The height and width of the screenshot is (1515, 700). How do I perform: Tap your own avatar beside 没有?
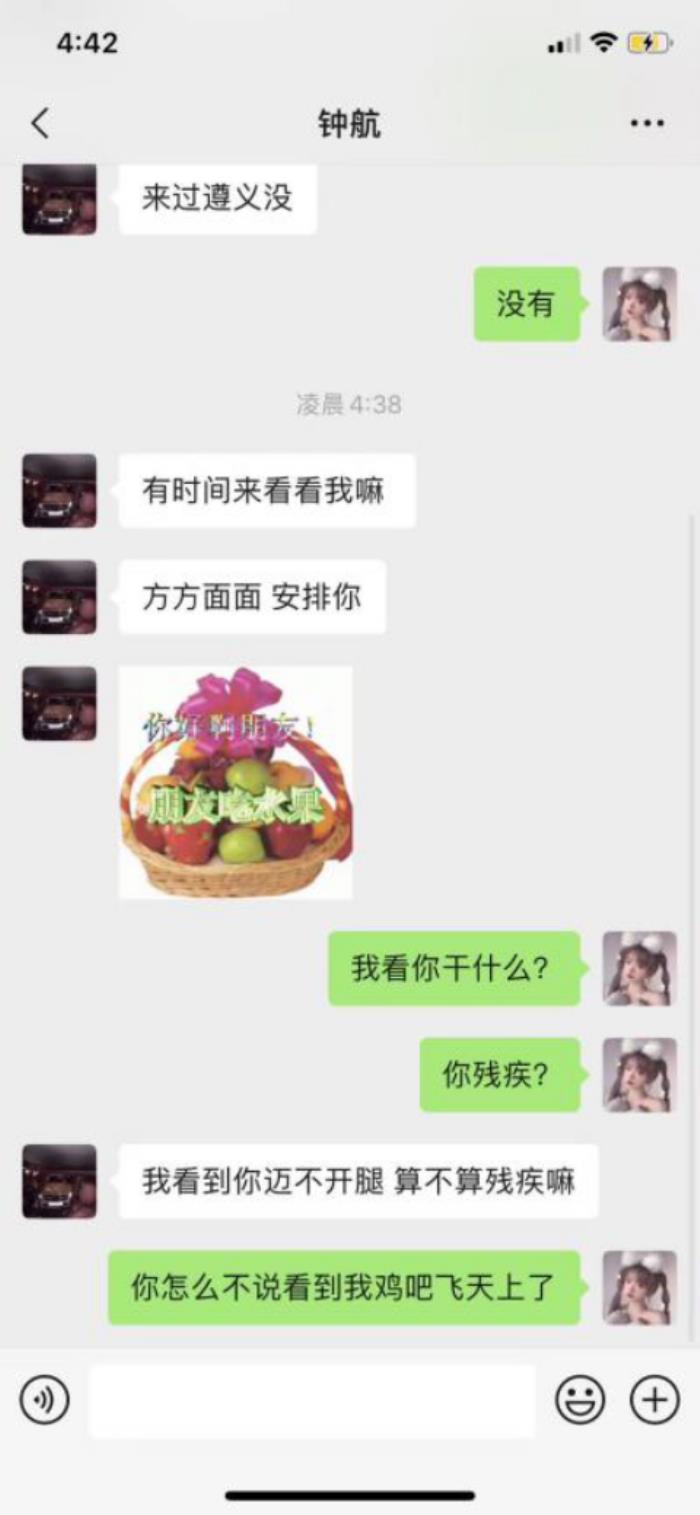click(x=639, y=304)
